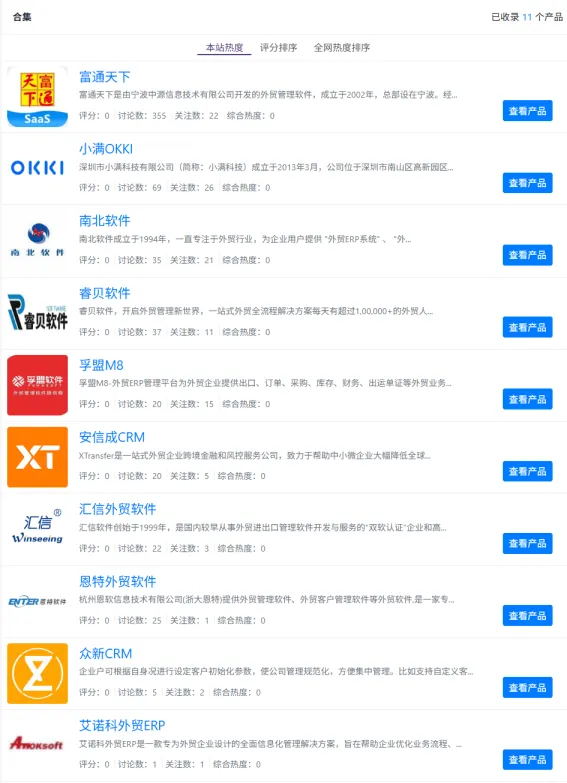Open the 艾诺科外贸ERP title link
567x783 pixels.
[122, 725]
